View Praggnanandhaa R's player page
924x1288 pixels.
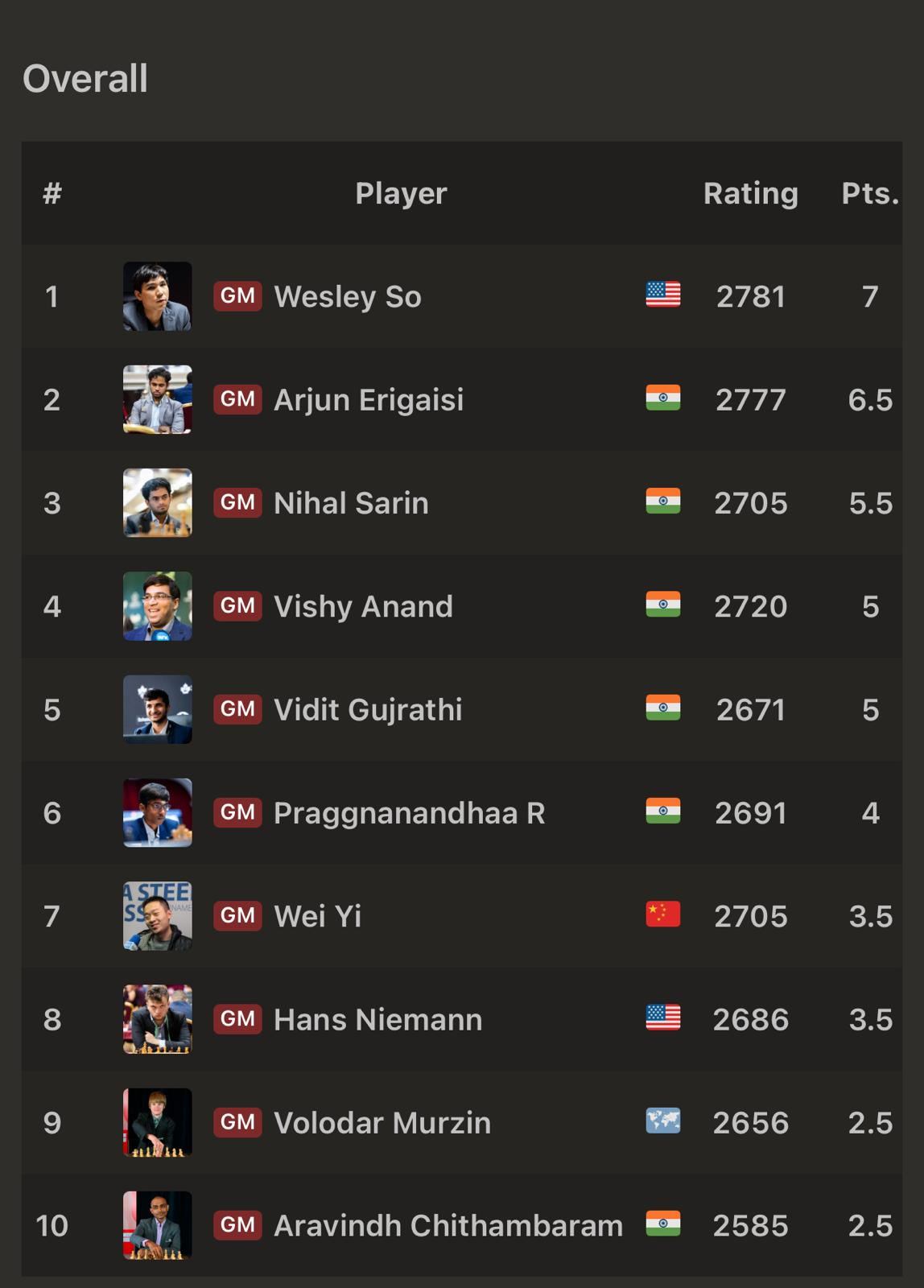tap(409, 813)
